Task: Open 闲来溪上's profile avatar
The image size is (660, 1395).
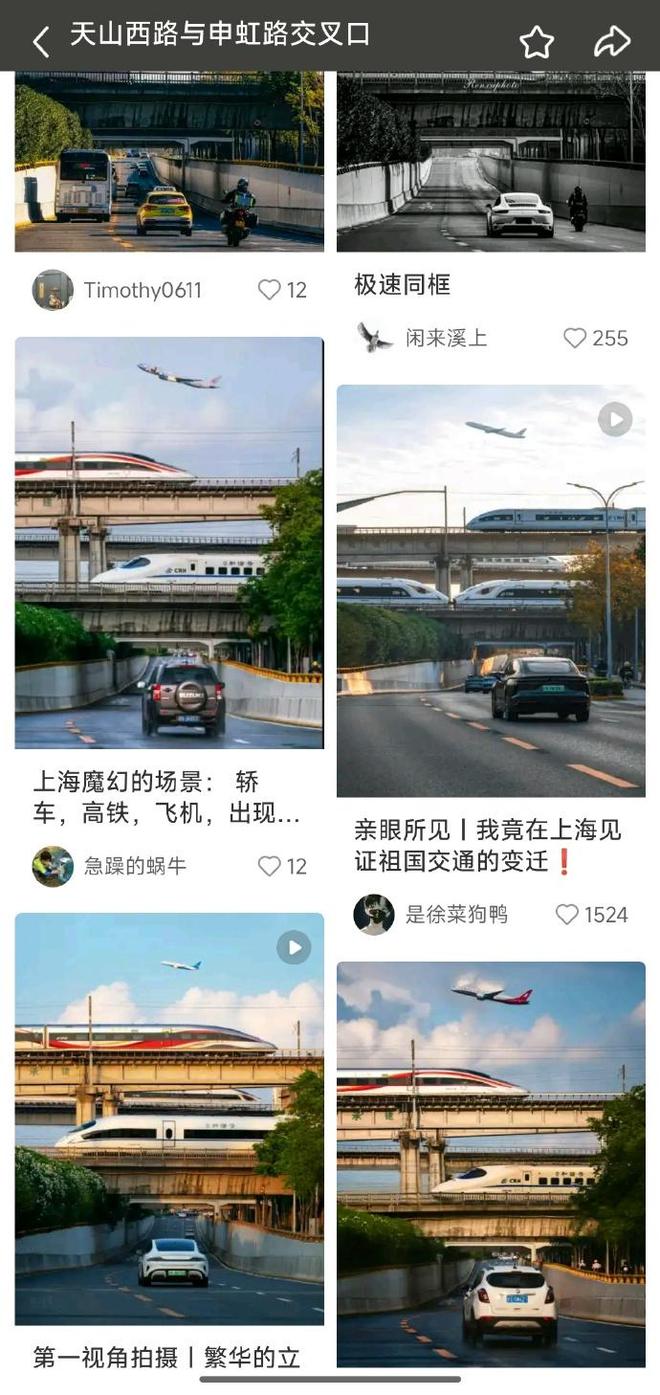Action: coord(374,338)
